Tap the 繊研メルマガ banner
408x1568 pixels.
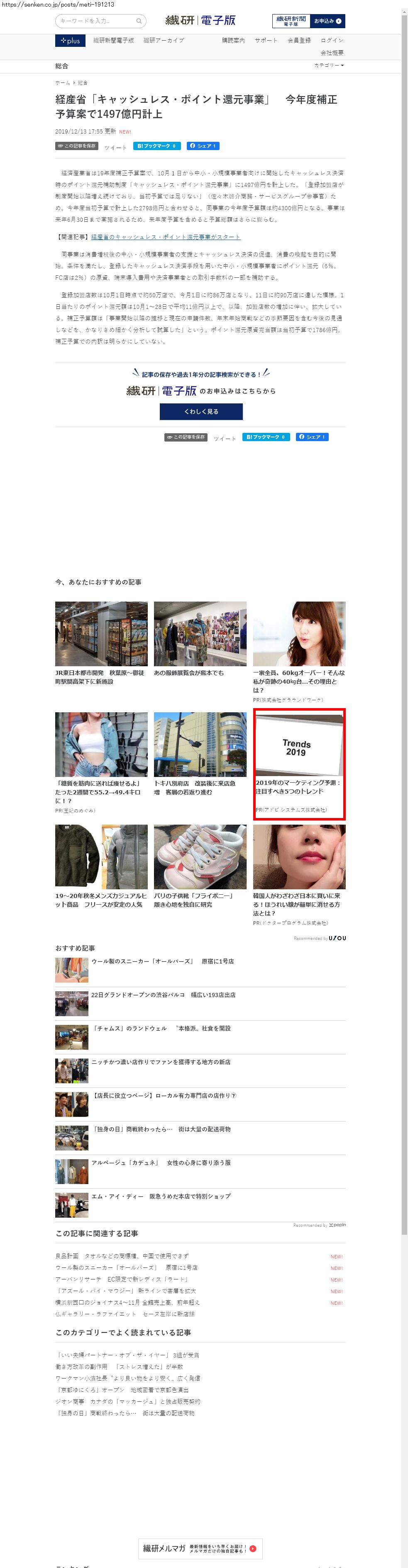(x=200, y=1548)
